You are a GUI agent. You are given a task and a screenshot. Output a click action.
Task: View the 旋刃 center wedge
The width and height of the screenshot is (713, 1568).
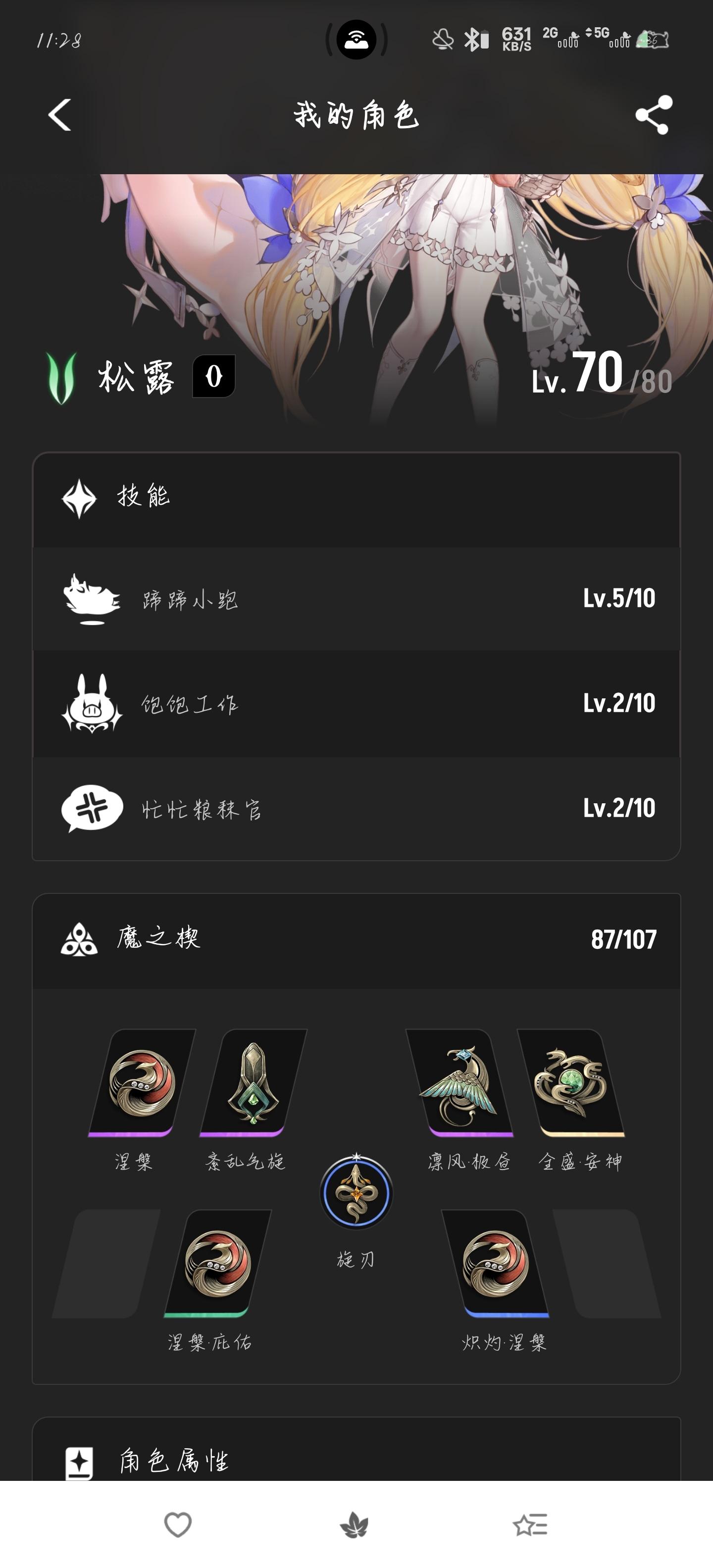[x=356, y=1193]
